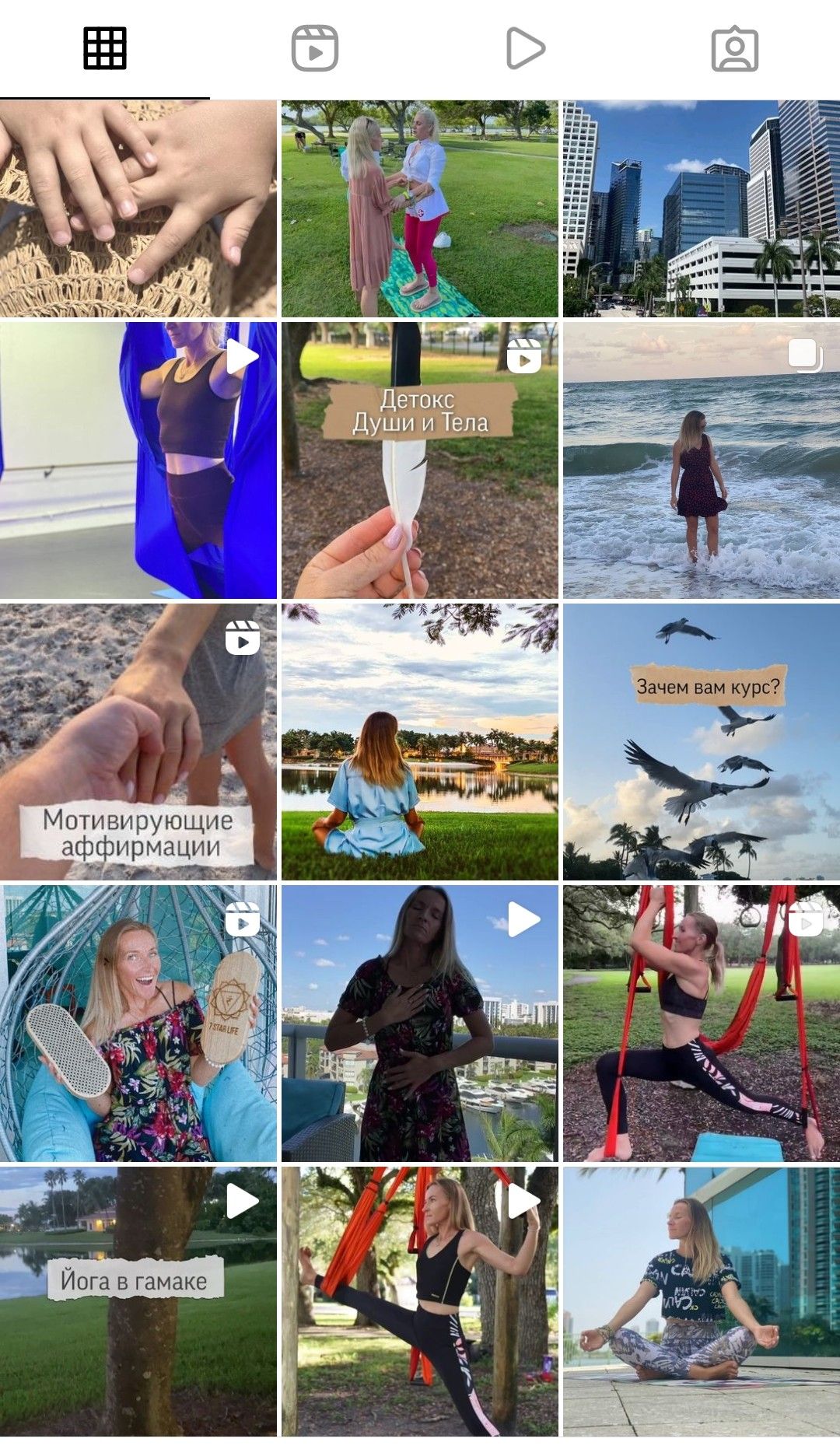The height and width of the screenshot is (1449, 840).
Task: Open the city skyscrapers post
Action: tap(702, 208)
